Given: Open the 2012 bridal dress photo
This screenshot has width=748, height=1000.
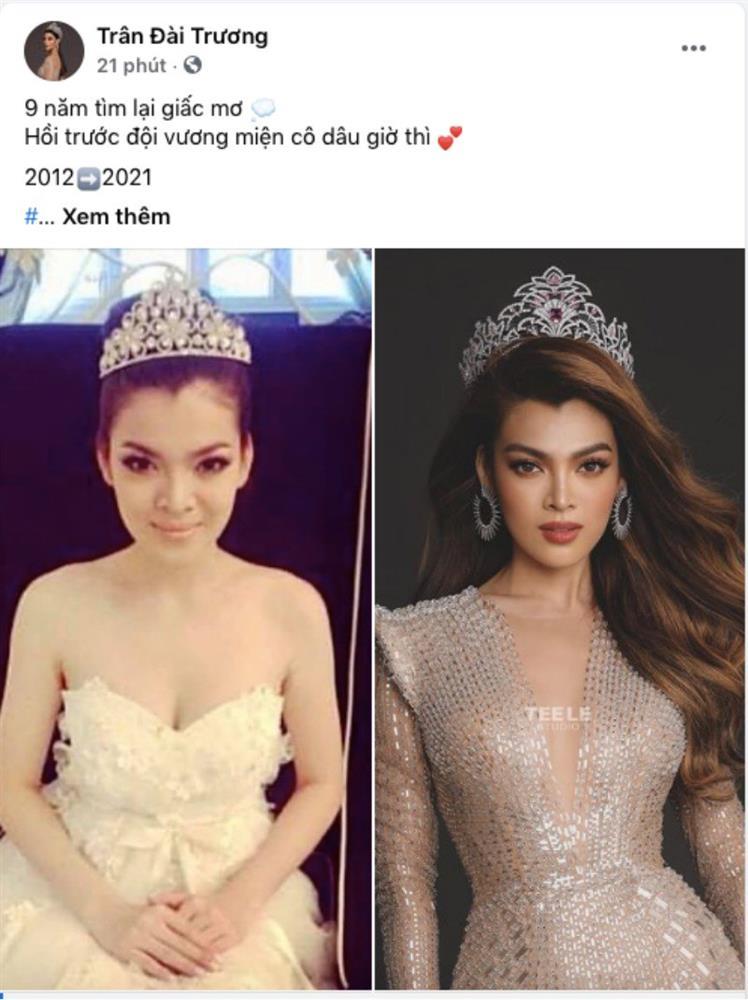Looking at the screenshot, I should point(186,618).
